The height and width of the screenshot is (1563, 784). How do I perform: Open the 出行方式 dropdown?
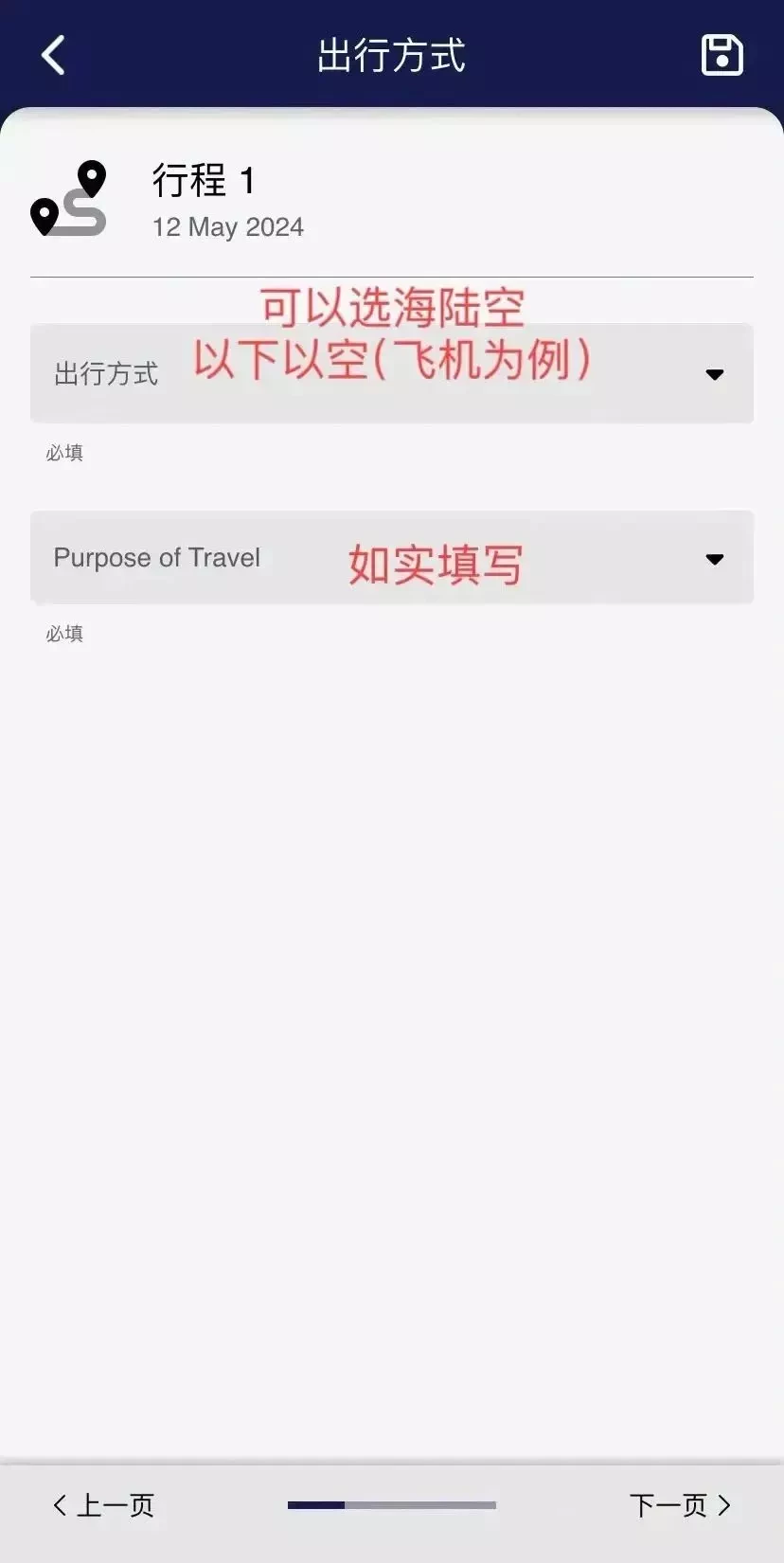[392, 373]
